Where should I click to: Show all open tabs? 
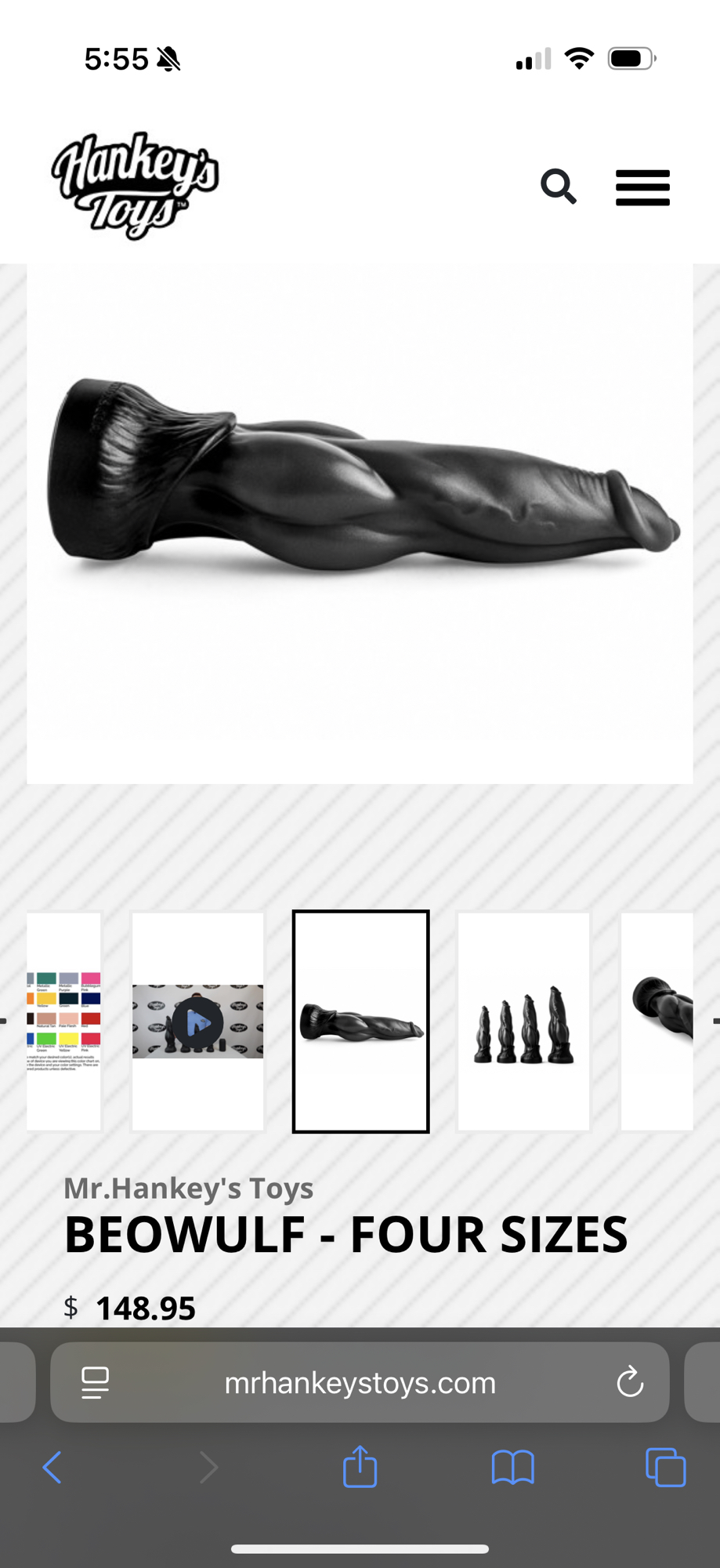pos(665,1467)
